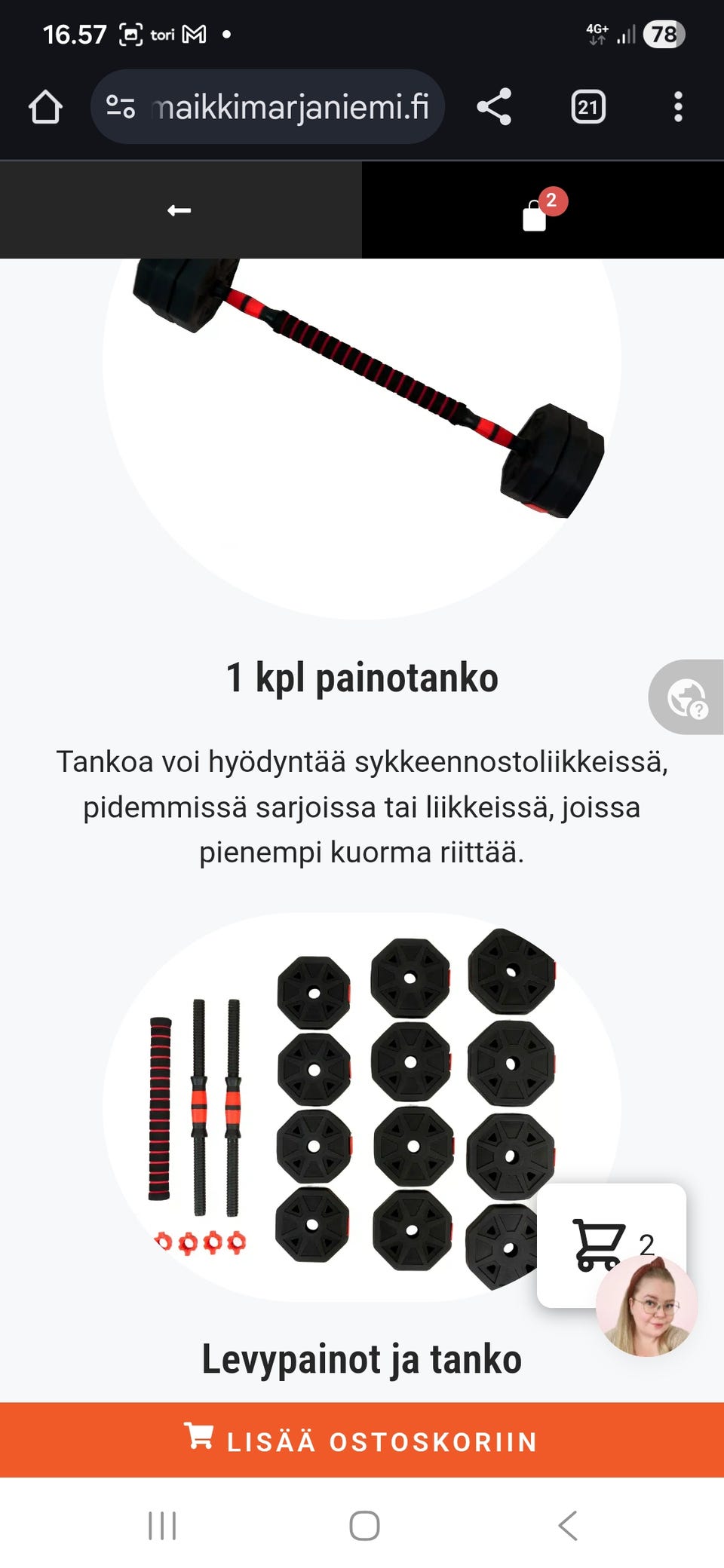
Task: Open the browser overflow menu
Action: pyautogui.click(x=678, y=107)
